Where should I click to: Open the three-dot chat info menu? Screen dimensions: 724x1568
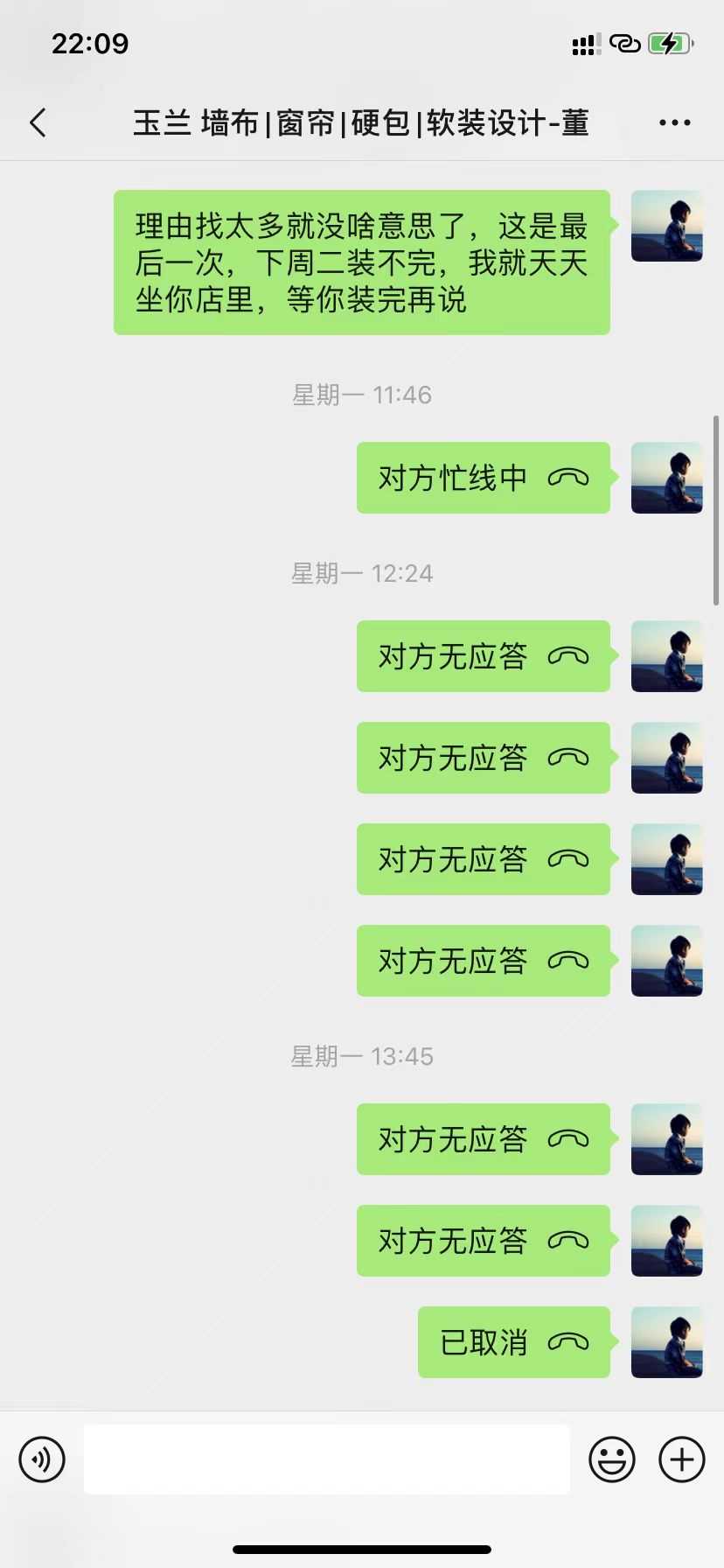pos(674,123)
